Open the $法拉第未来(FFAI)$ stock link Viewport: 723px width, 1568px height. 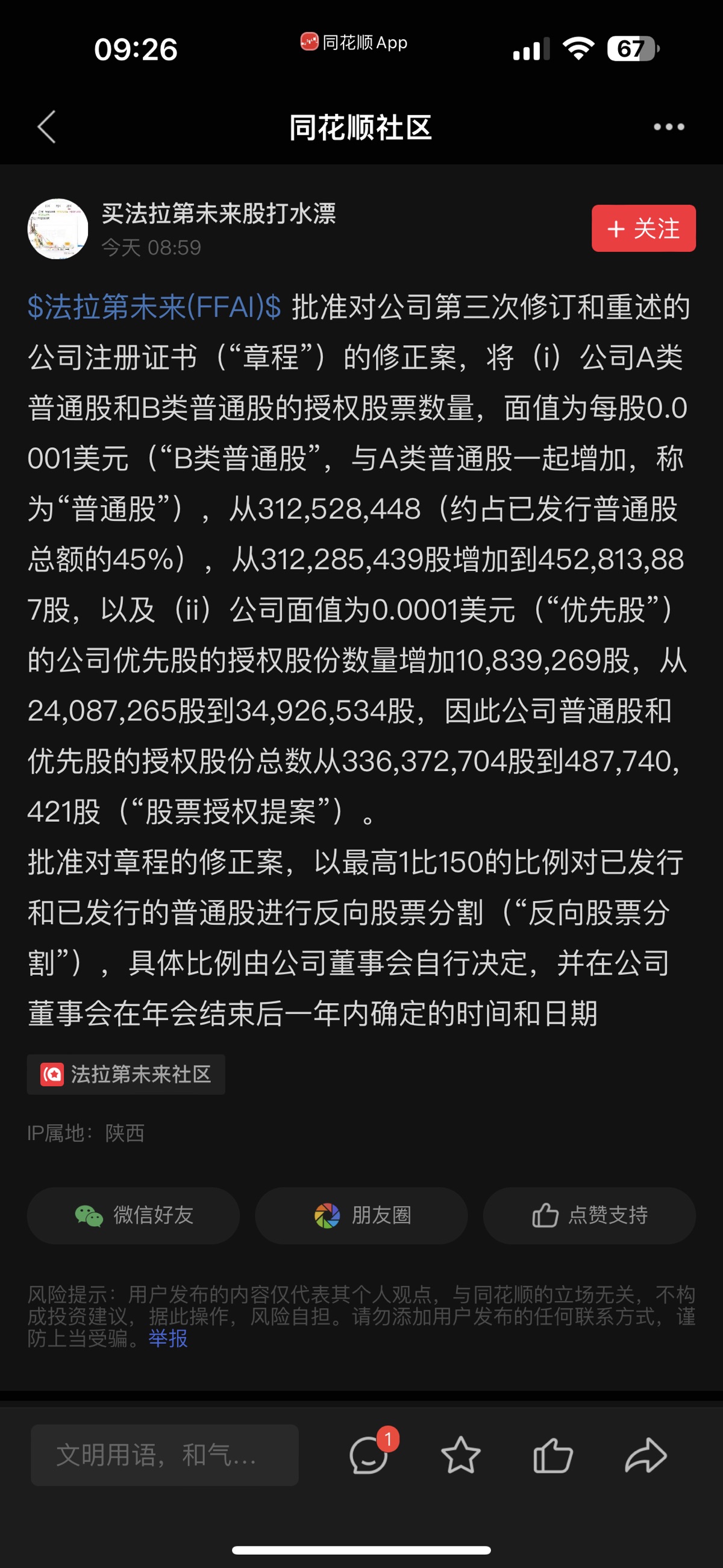tap(154, 307)
